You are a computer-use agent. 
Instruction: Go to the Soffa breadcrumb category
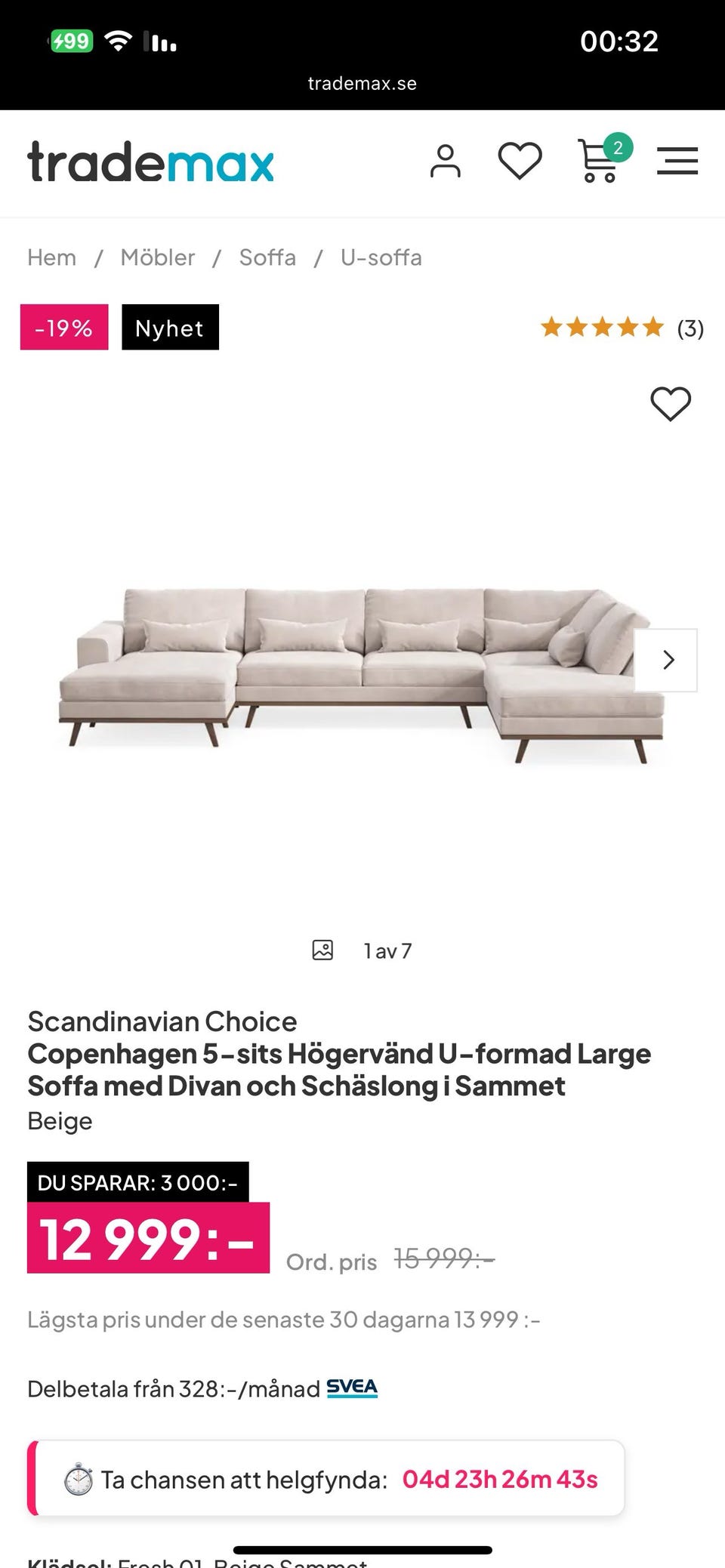267,257
